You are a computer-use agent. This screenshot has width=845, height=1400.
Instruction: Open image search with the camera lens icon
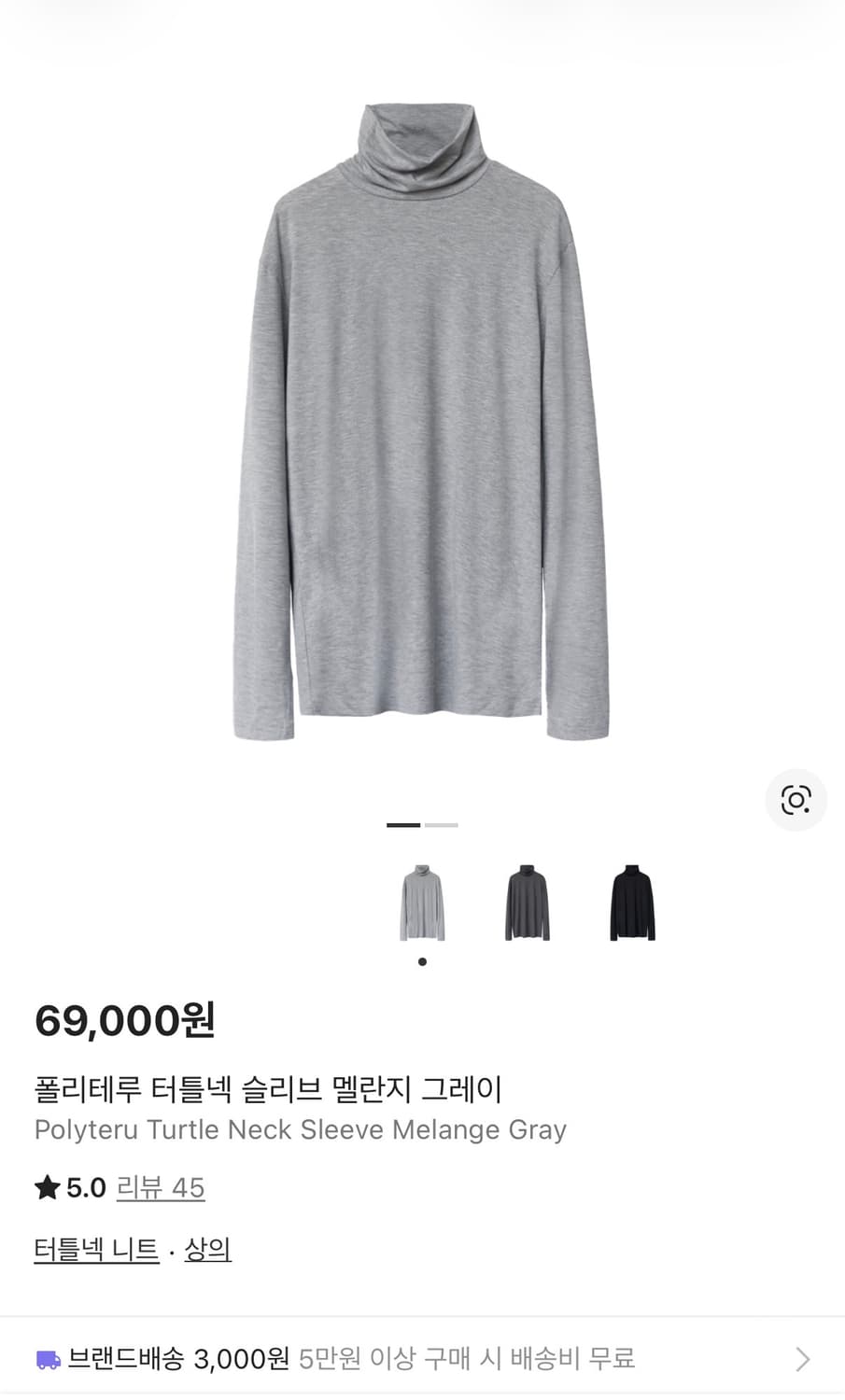[796, 800]
